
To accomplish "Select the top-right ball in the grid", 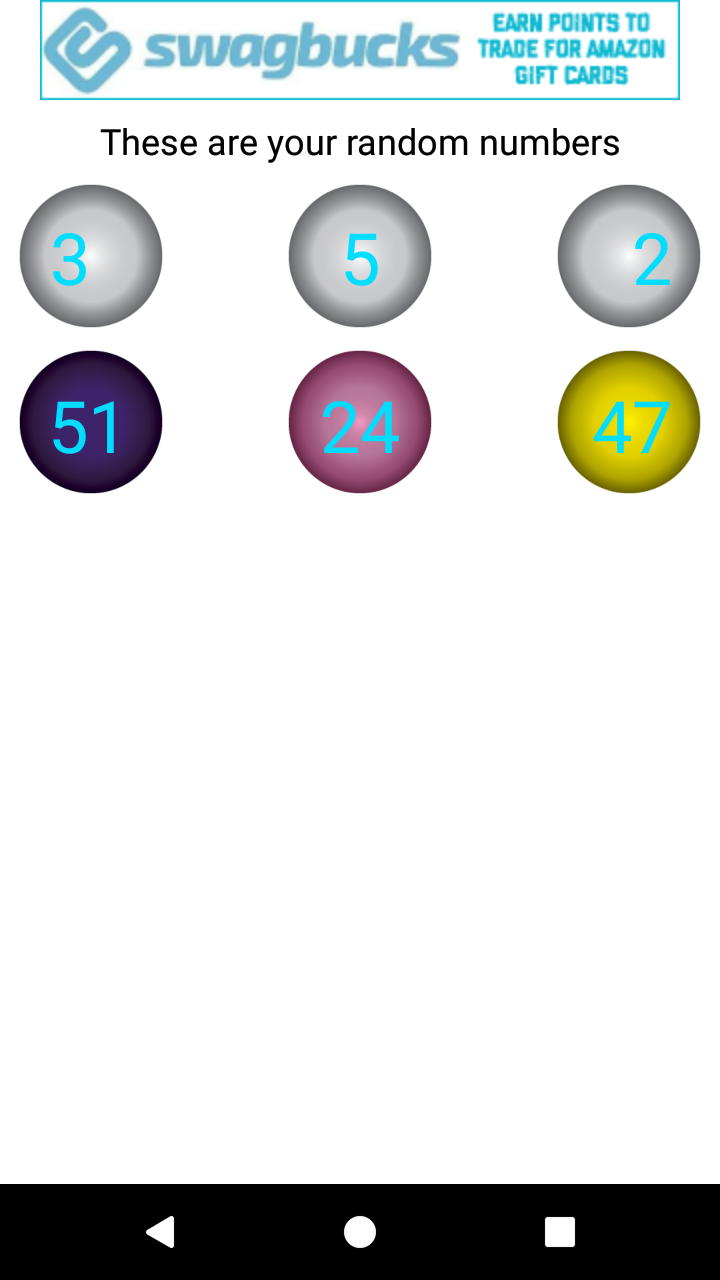I will tap(628, 255).
